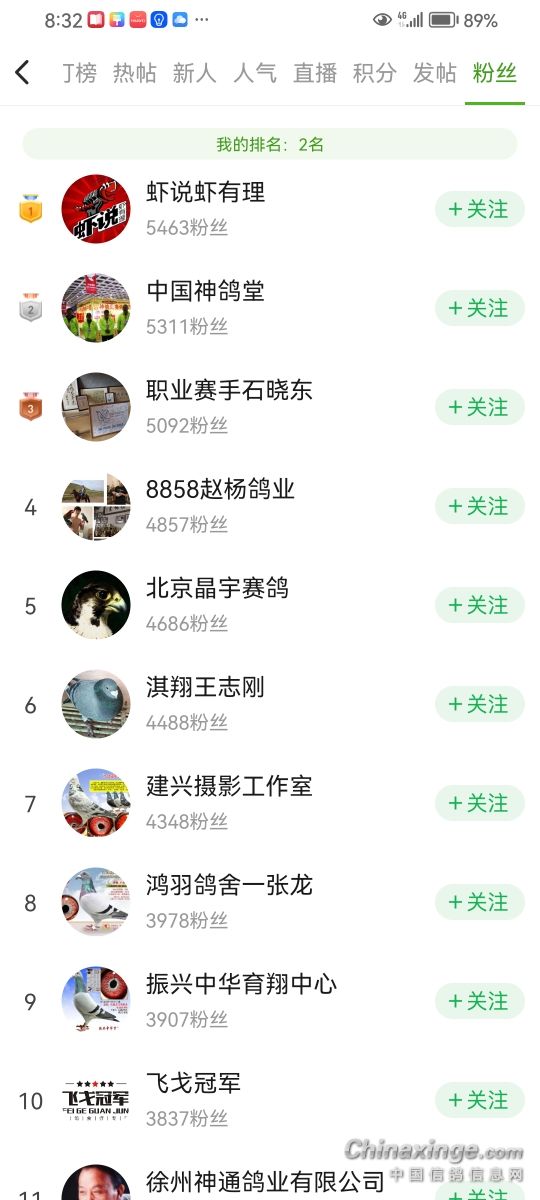Open the 发帖 tab
Image resolution: width=540 pixels, height=1200 pixels.
(x=434, y=73)
